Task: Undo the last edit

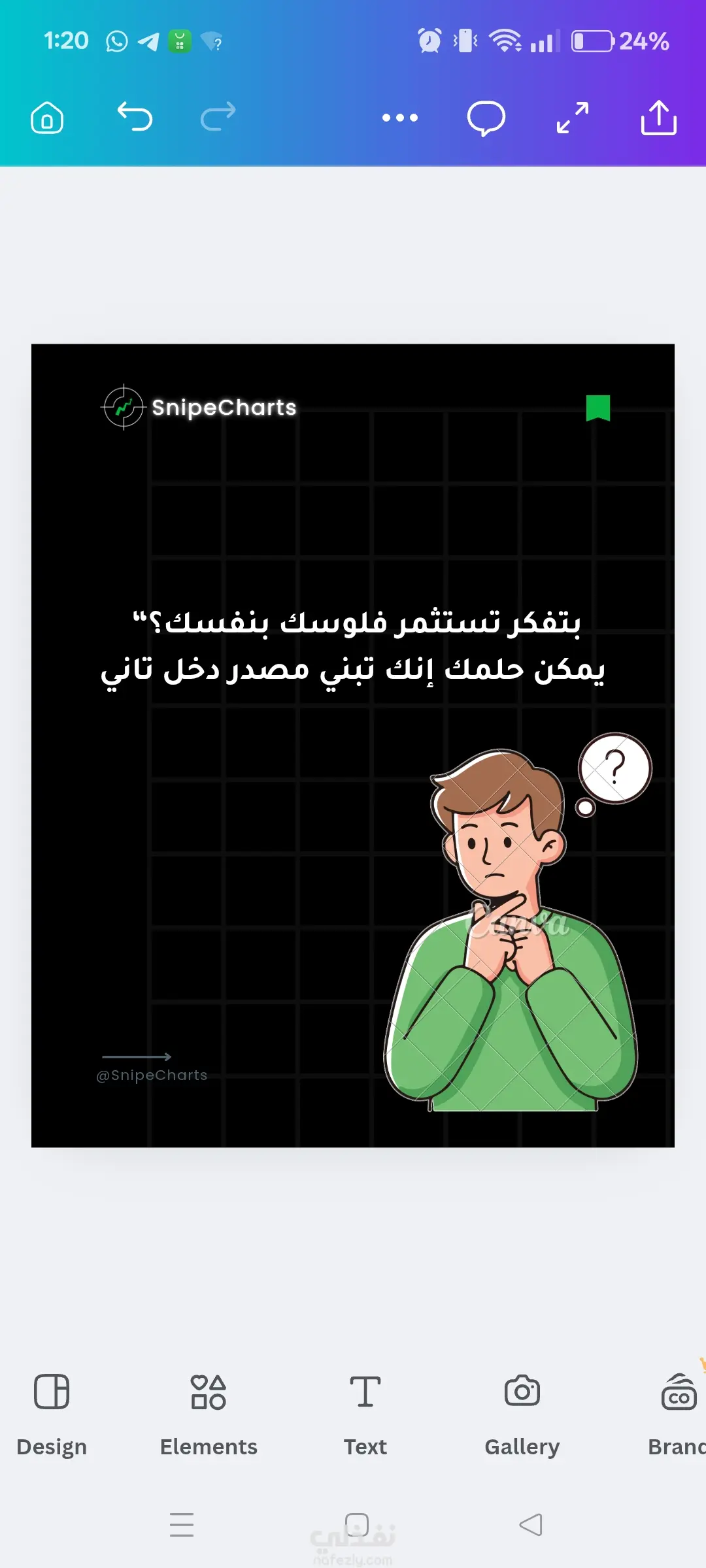Action: [x=135, y=118]
